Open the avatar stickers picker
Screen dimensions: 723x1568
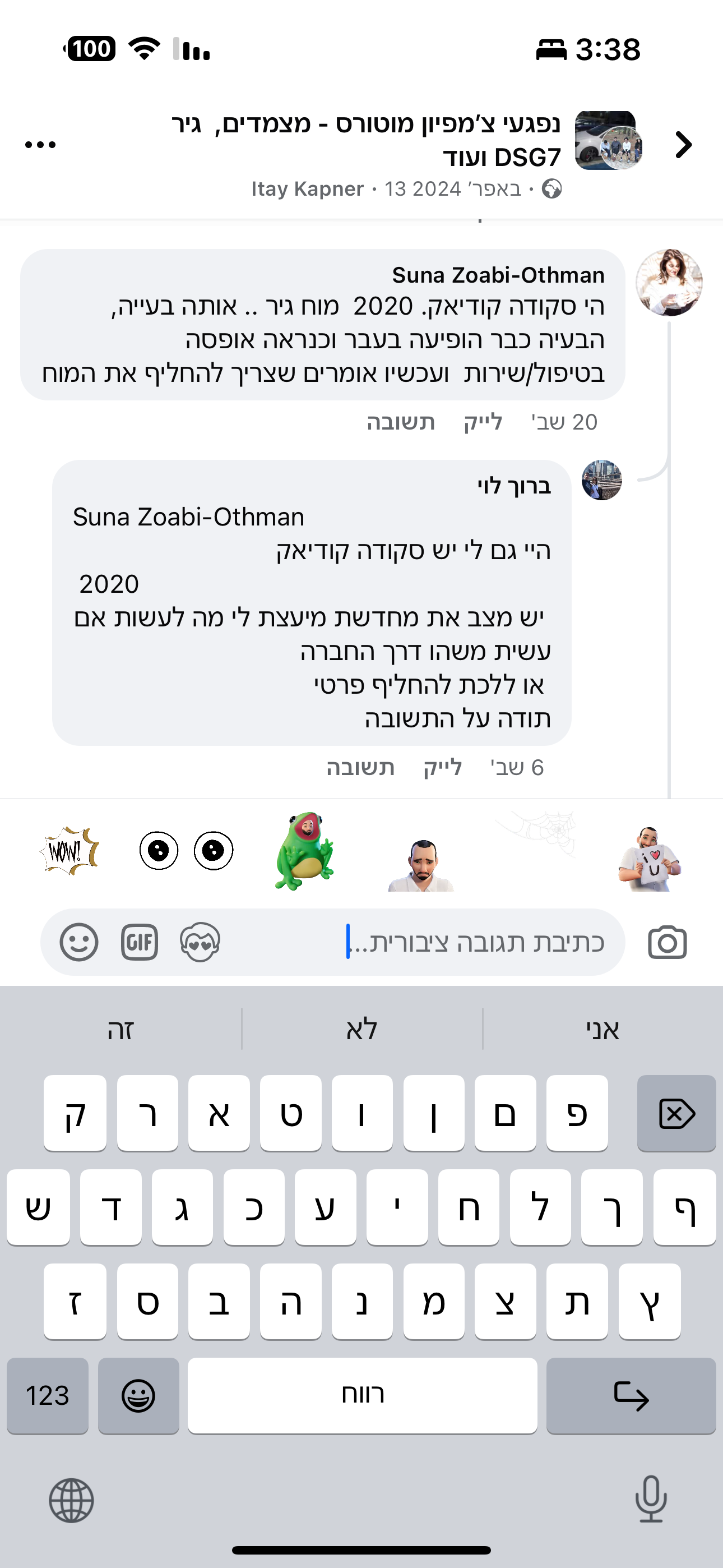point(200,942)
